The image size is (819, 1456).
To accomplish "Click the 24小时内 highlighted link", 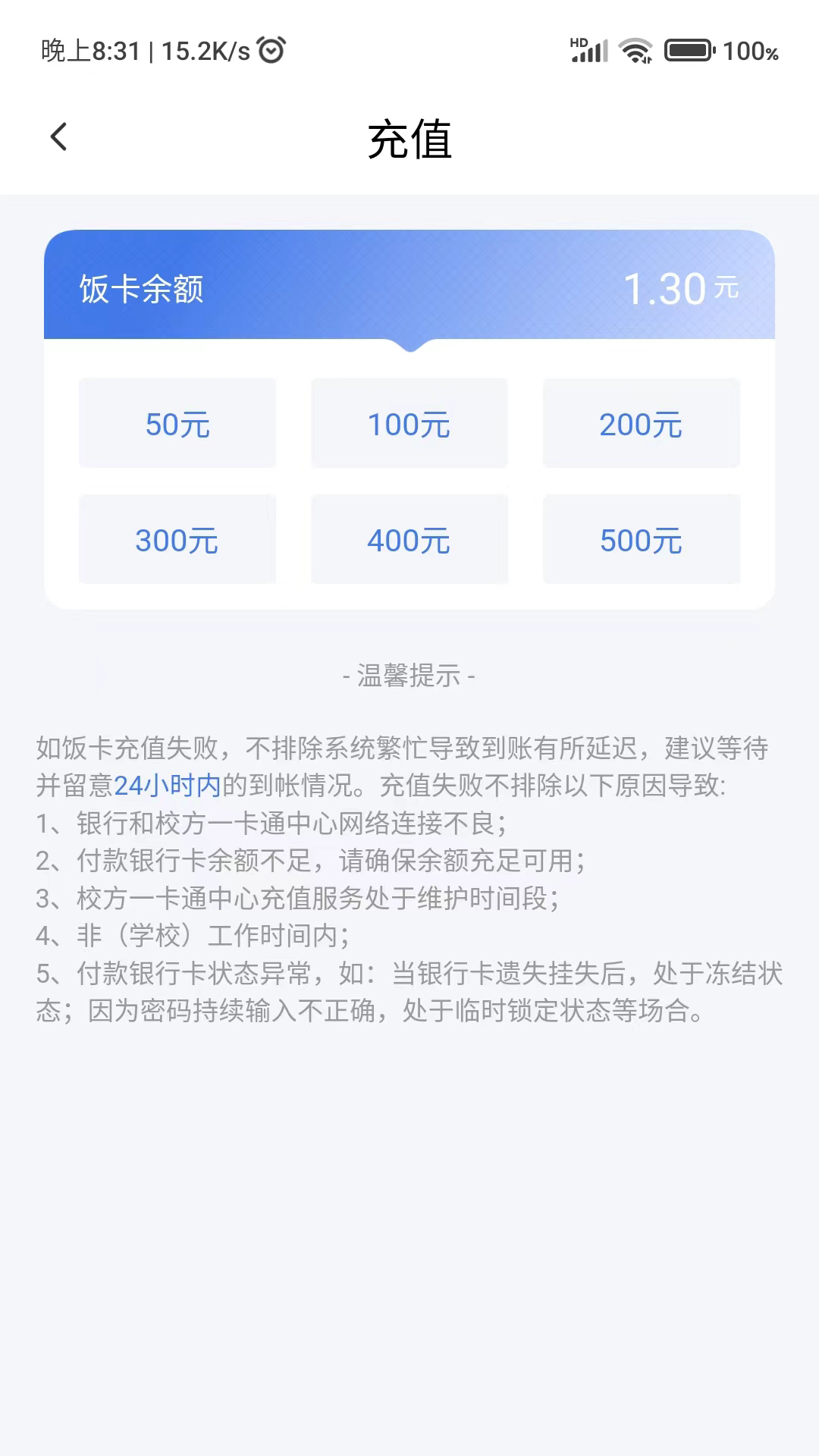I will (x=167, y=786).
